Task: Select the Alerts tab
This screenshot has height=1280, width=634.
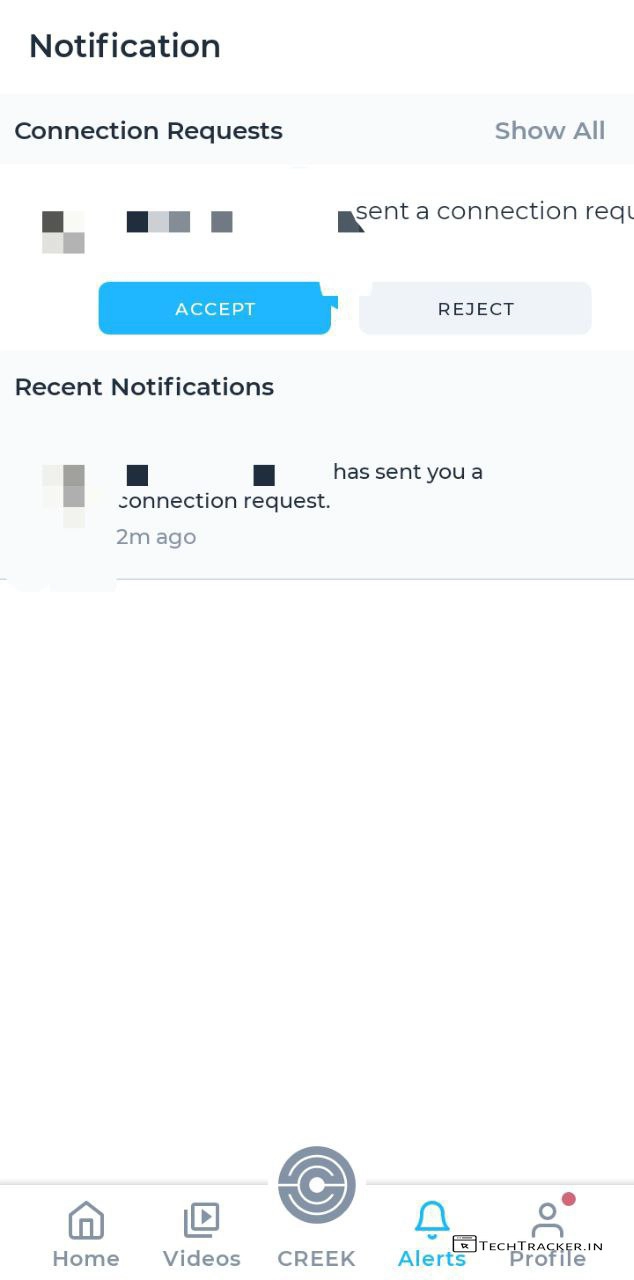Action: [x=432, y=1234]
